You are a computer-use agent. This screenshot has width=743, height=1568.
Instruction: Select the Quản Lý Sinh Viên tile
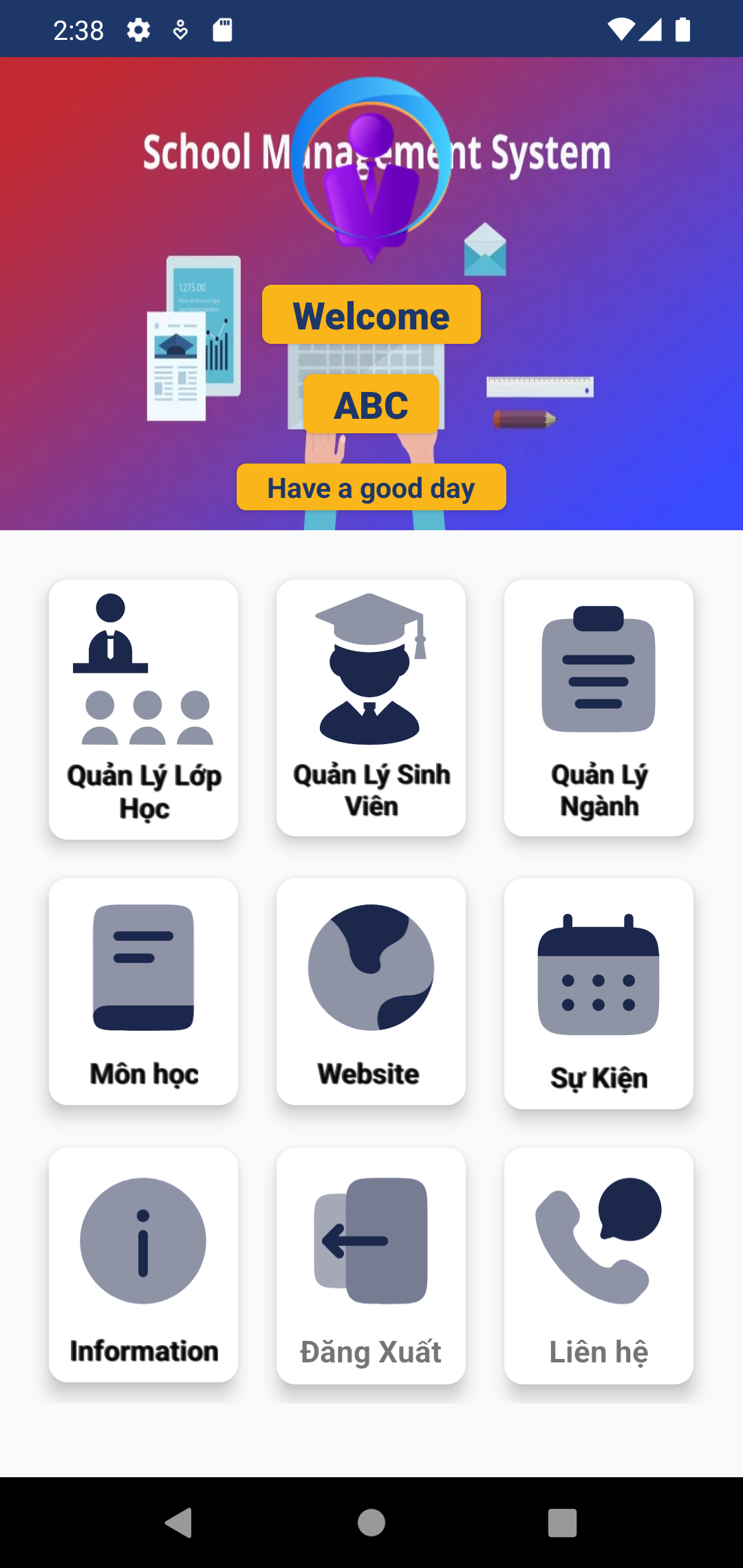371,708
